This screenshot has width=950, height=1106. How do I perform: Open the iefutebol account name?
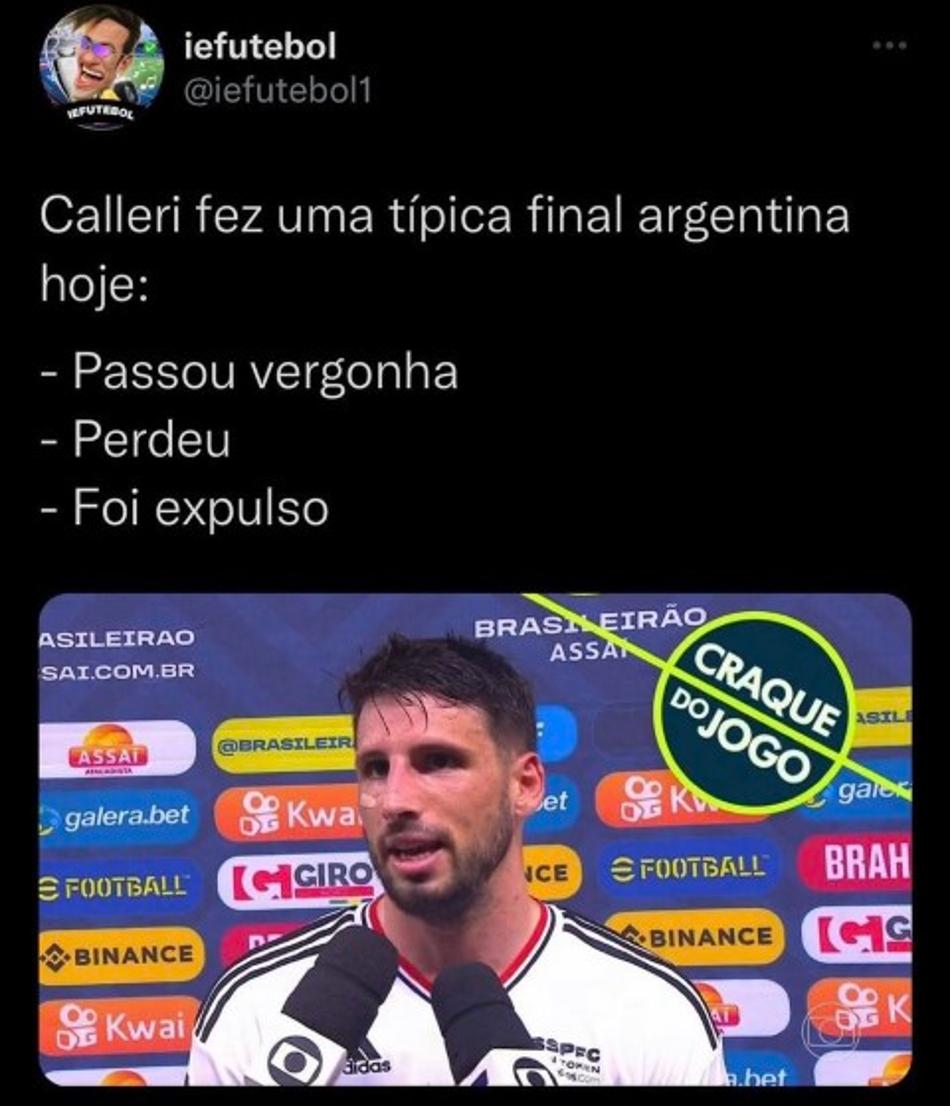(x=261, y=46)
